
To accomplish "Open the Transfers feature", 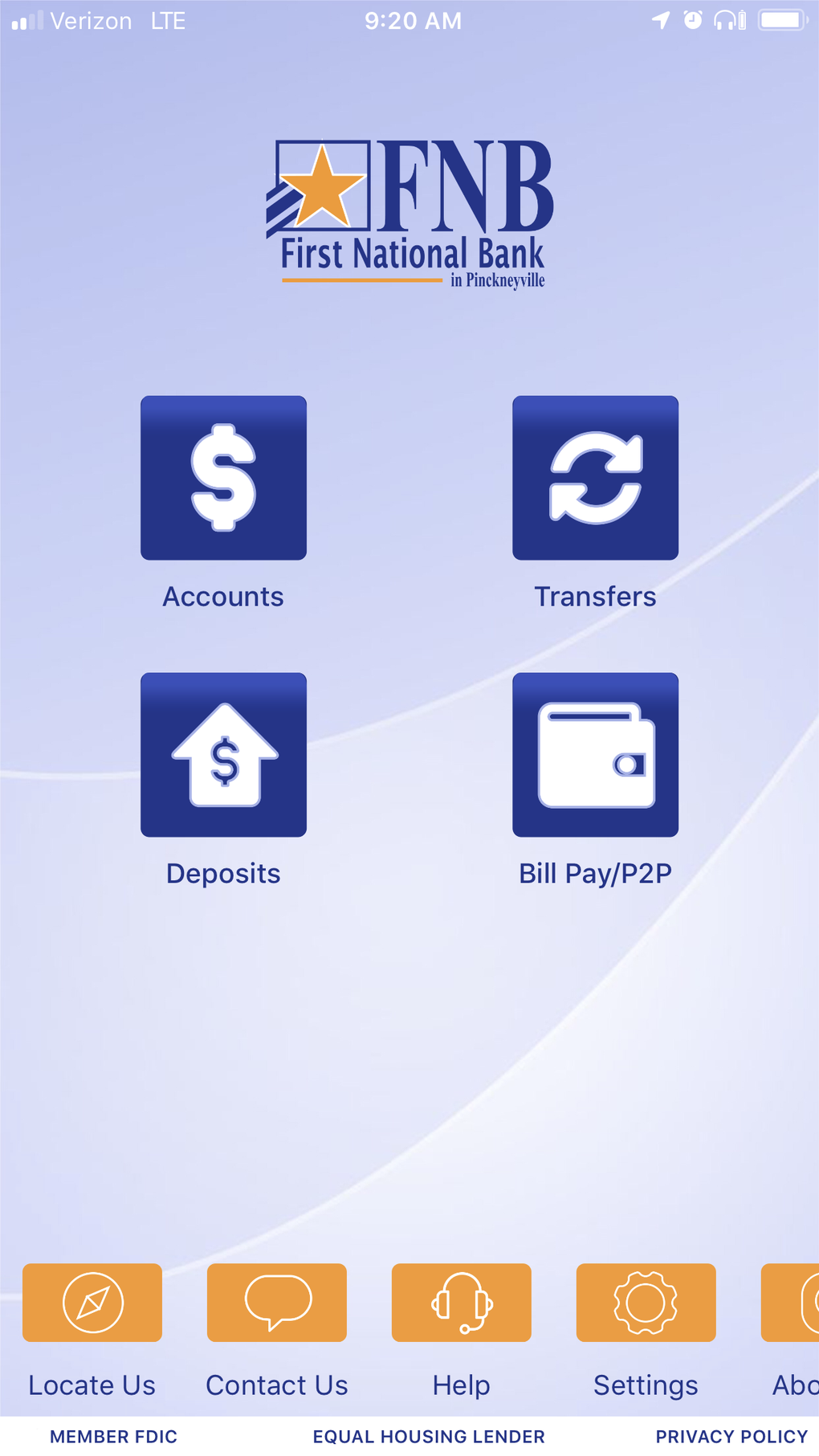I will point(595,478).
